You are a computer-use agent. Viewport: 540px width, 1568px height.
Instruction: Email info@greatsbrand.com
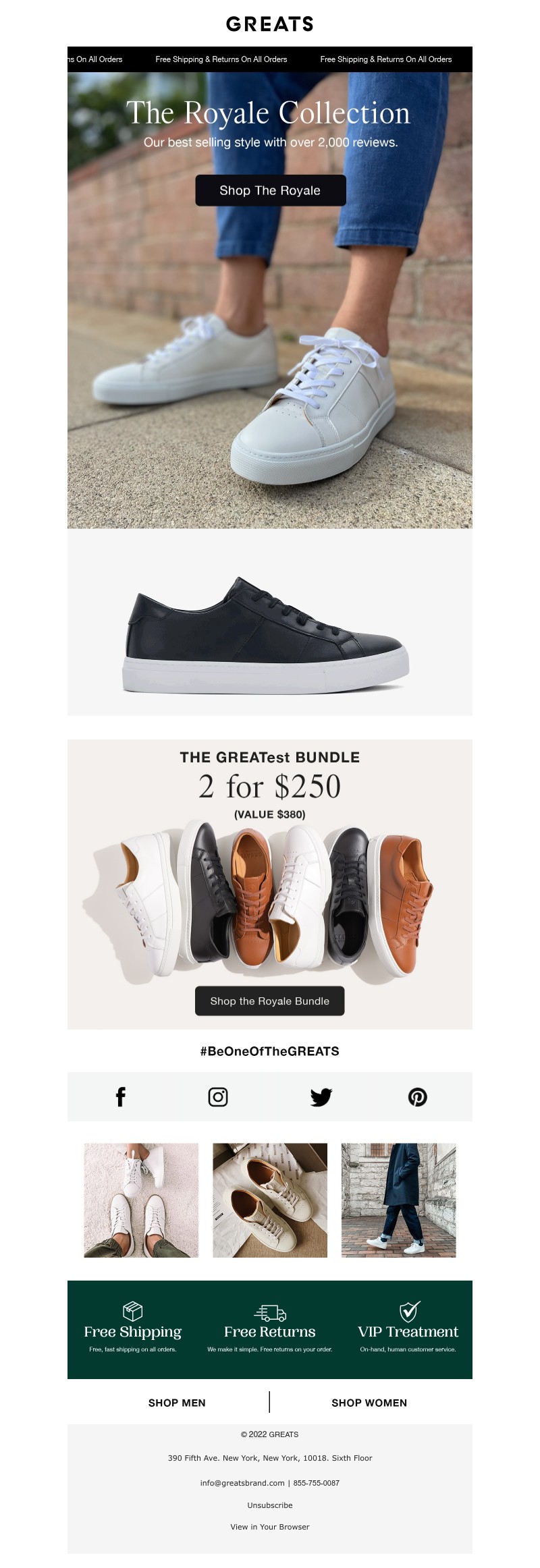242,1482
